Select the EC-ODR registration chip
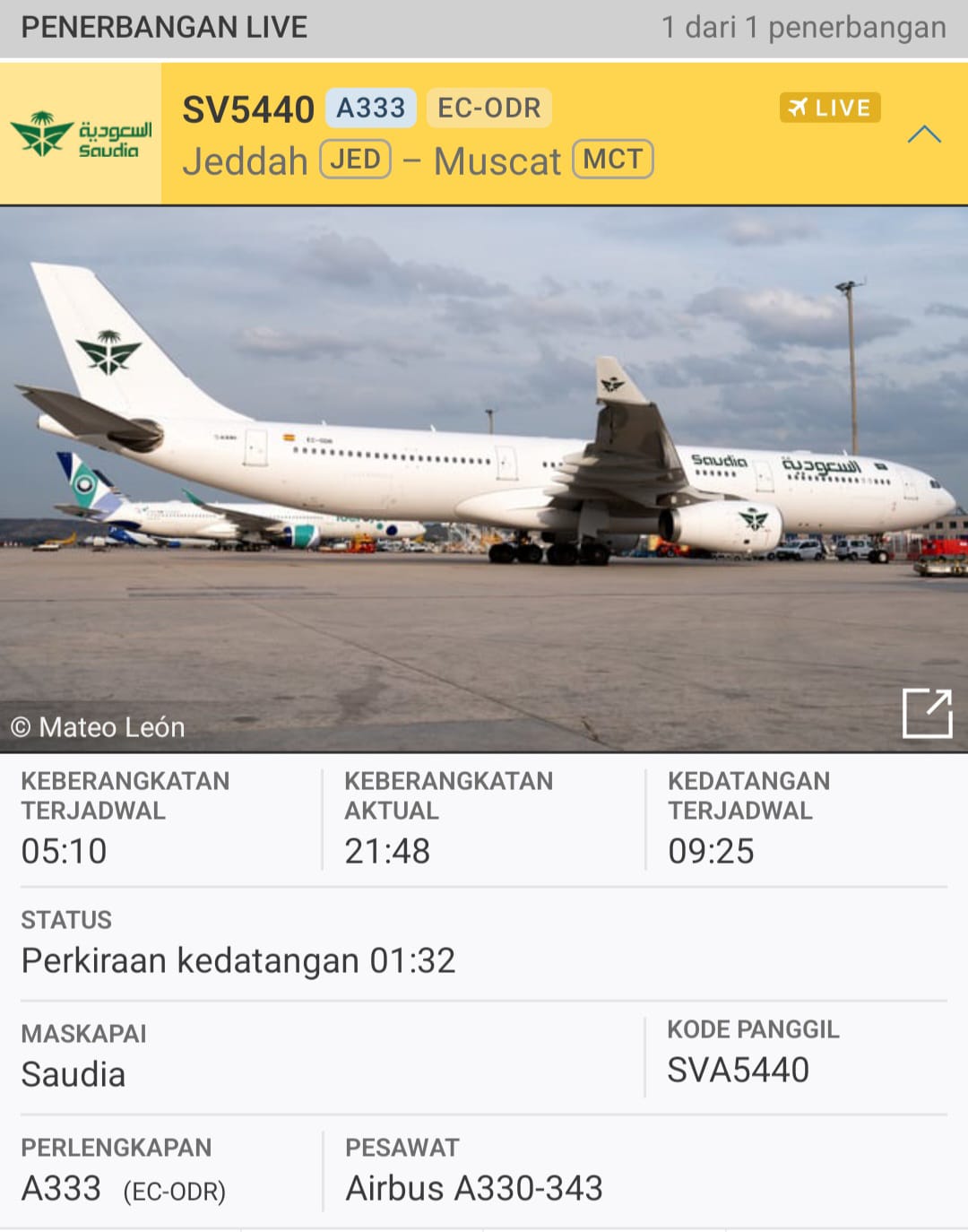 [x=489, y=108]
